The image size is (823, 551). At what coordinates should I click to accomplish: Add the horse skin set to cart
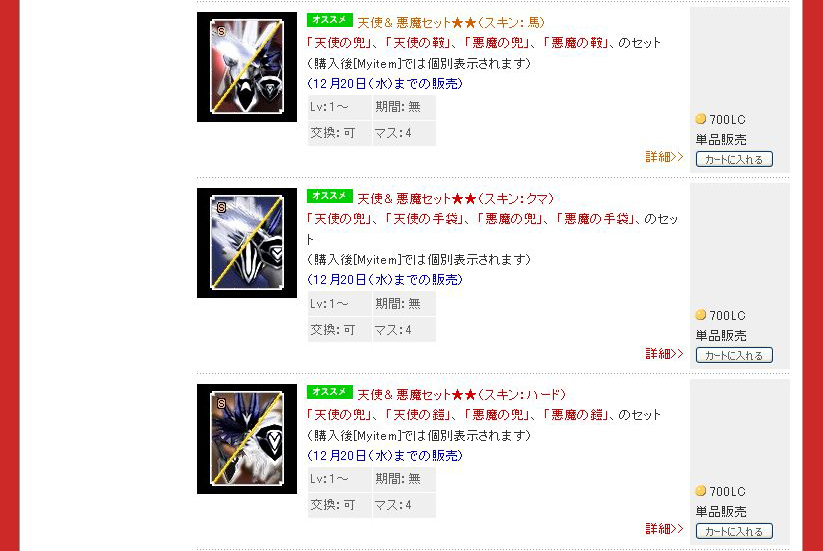coord(734,159)
